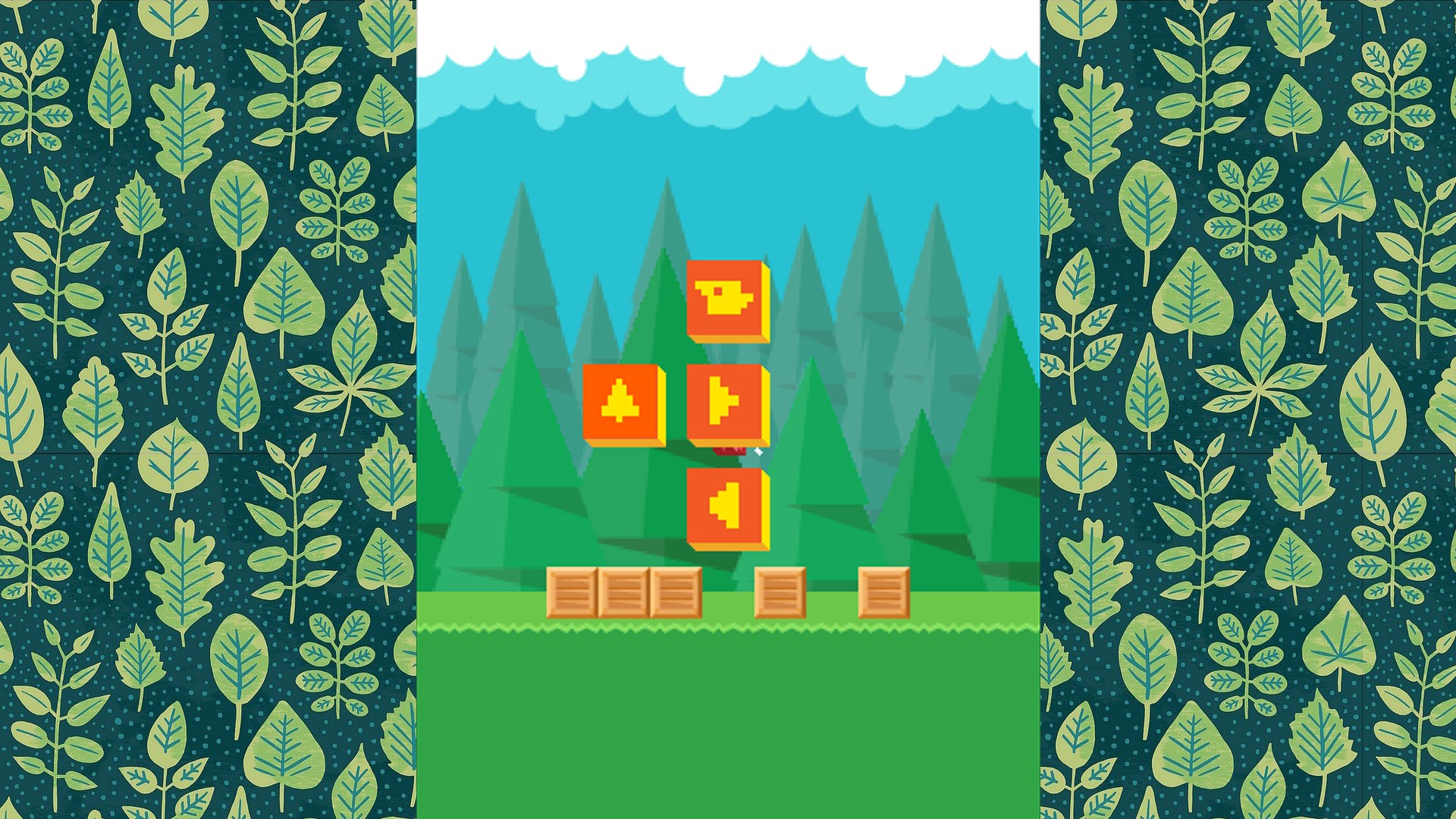Screen dimensions: 1456x819
Task: Tap the right arrow block
Action: tap(726, 403)
